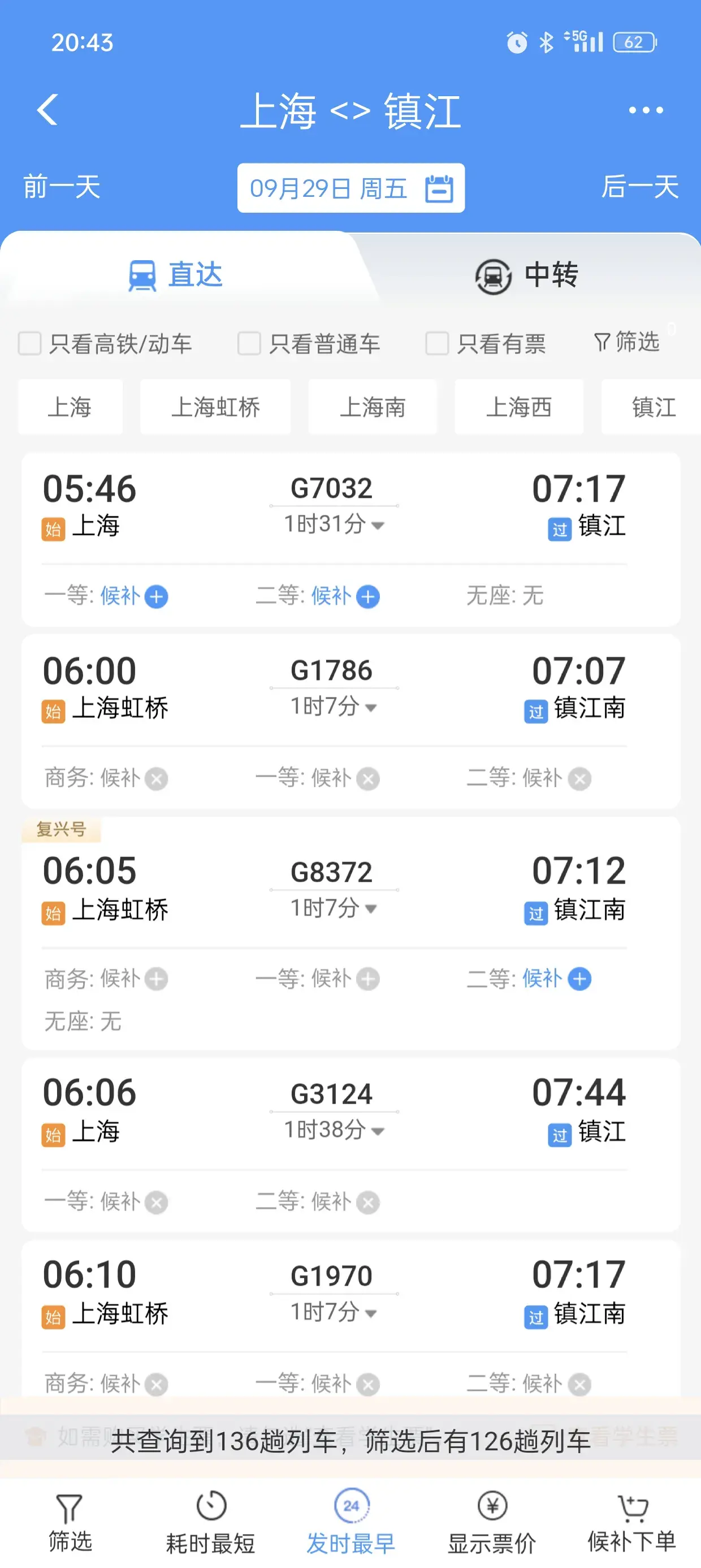Screen dimensions: 701x1568
Task: Check 只看普通车 filter box
Action: click(x=249, y=343)
